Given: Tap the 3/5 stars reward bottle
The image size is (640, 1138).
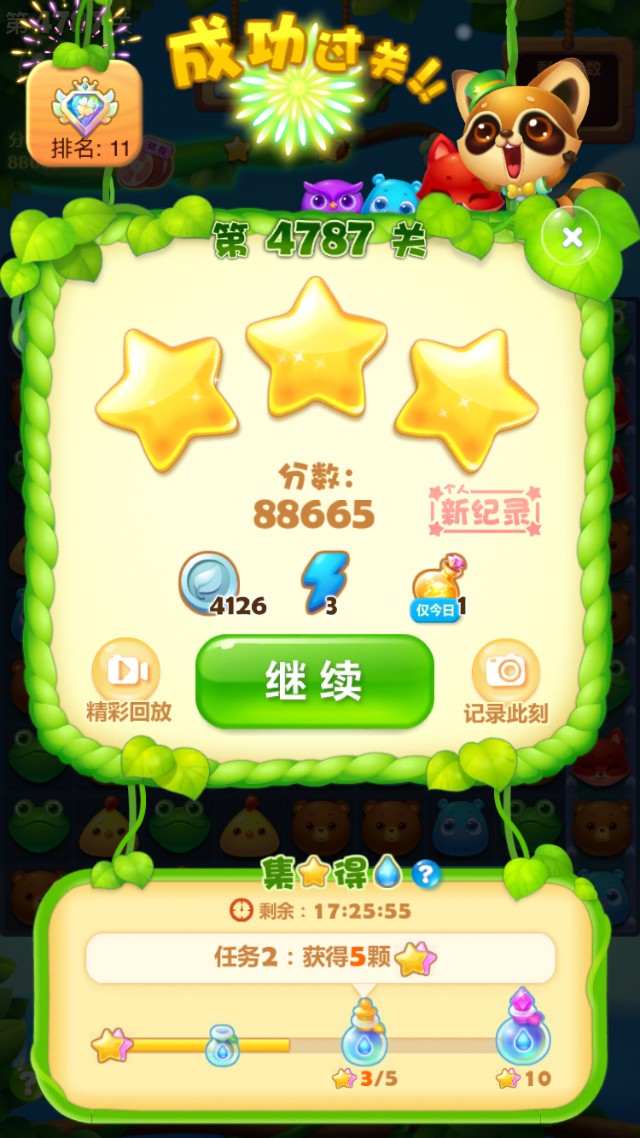Looking at the screenshot, I should pos(365,1034).
